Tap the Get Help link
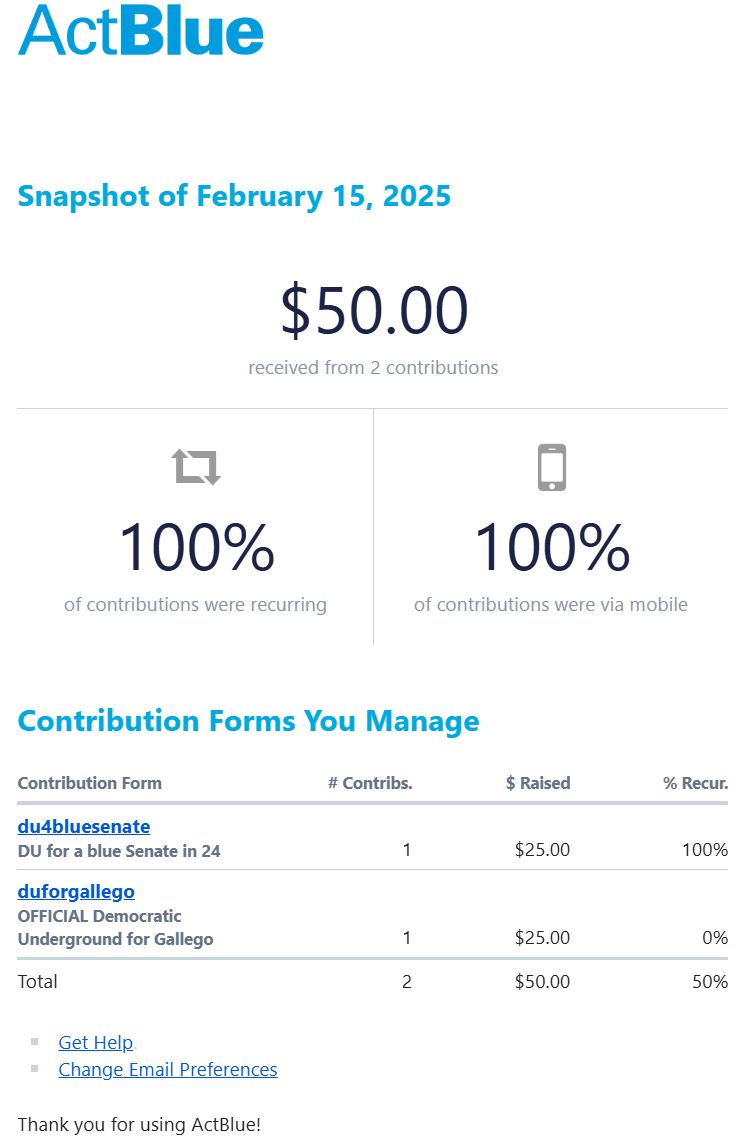Viewport: 741px width, 1141px height. 96,1042
